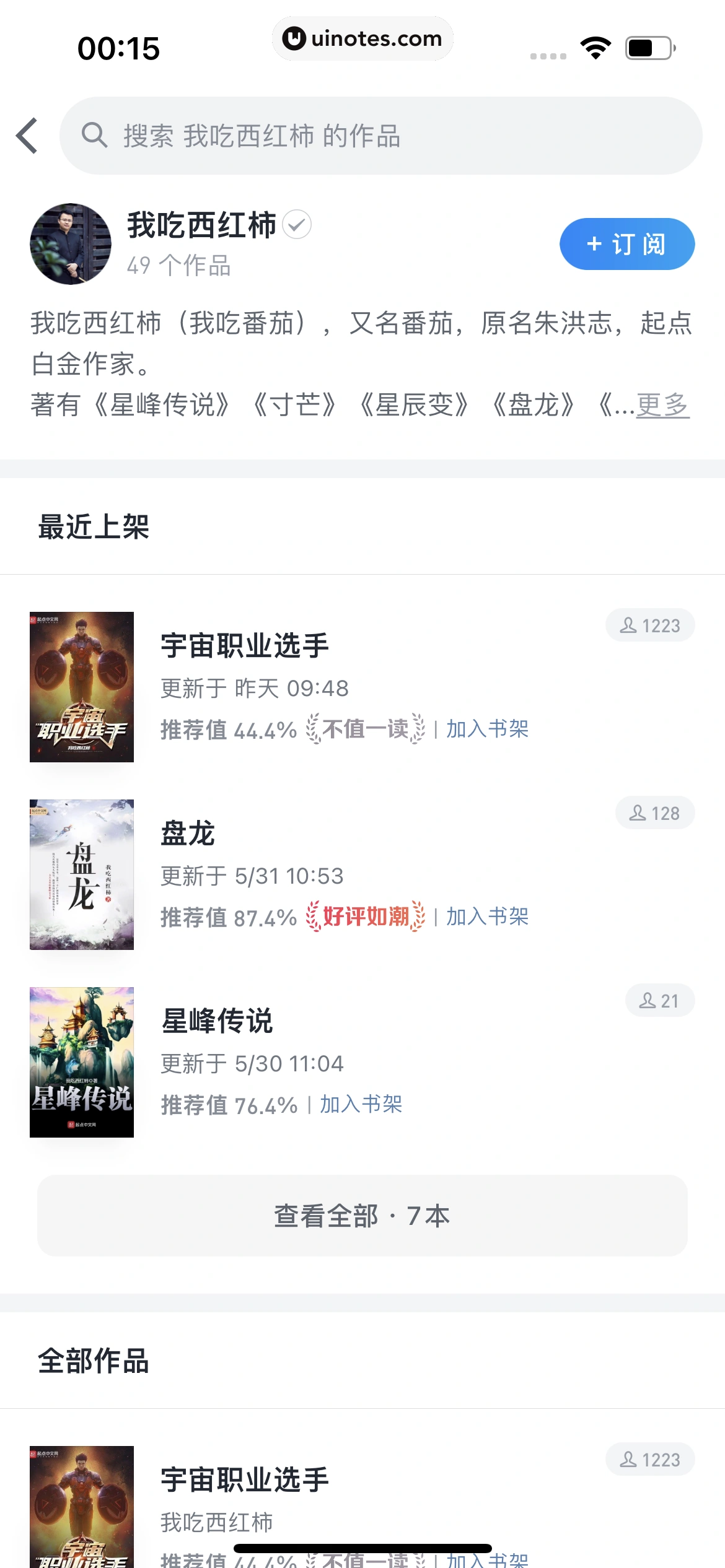This screenshot has width=725, height=1568.
Task: Open the uinotes.com pill at top
Action: (x=362, y=38)
